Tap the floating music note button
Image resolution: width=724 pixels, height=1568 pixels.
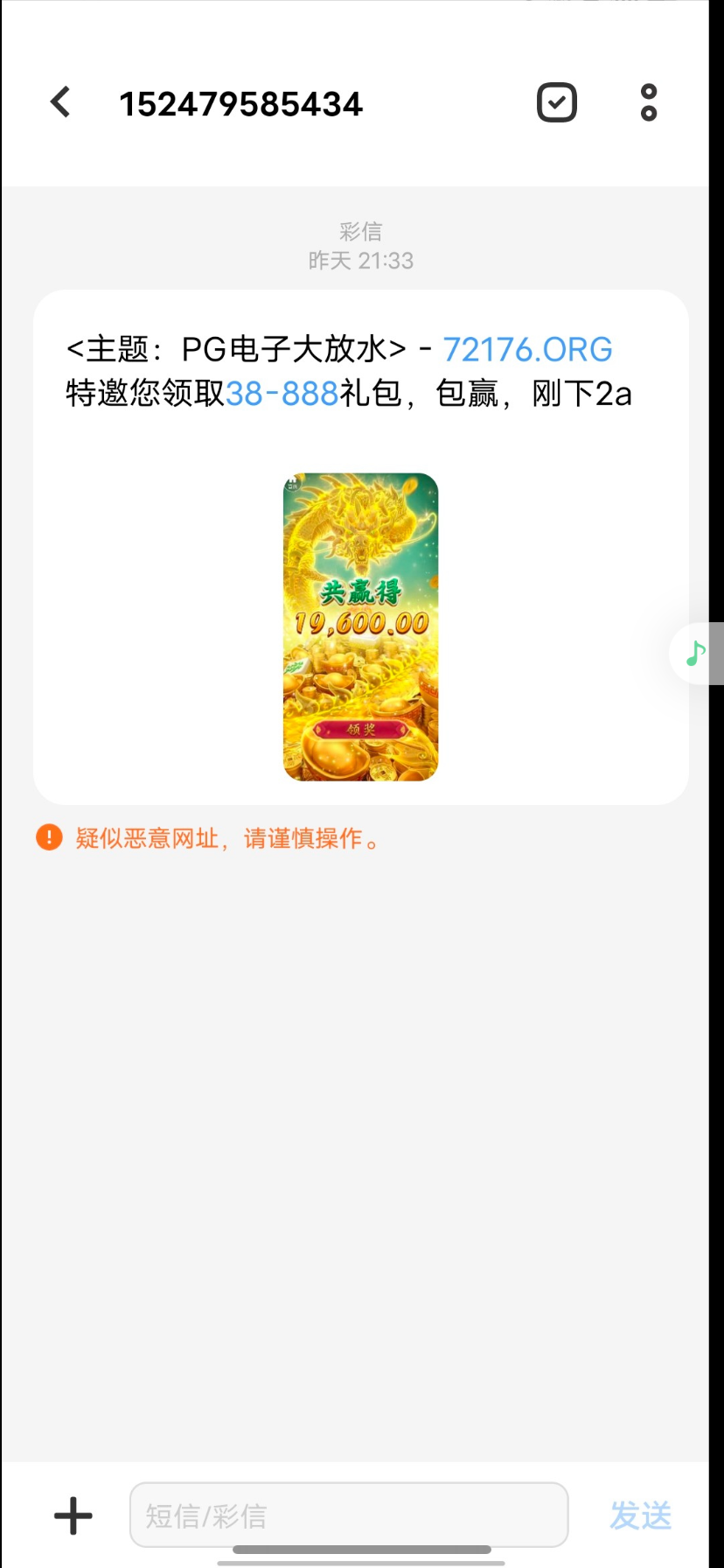pyautogui.click(x=696, y=653)
